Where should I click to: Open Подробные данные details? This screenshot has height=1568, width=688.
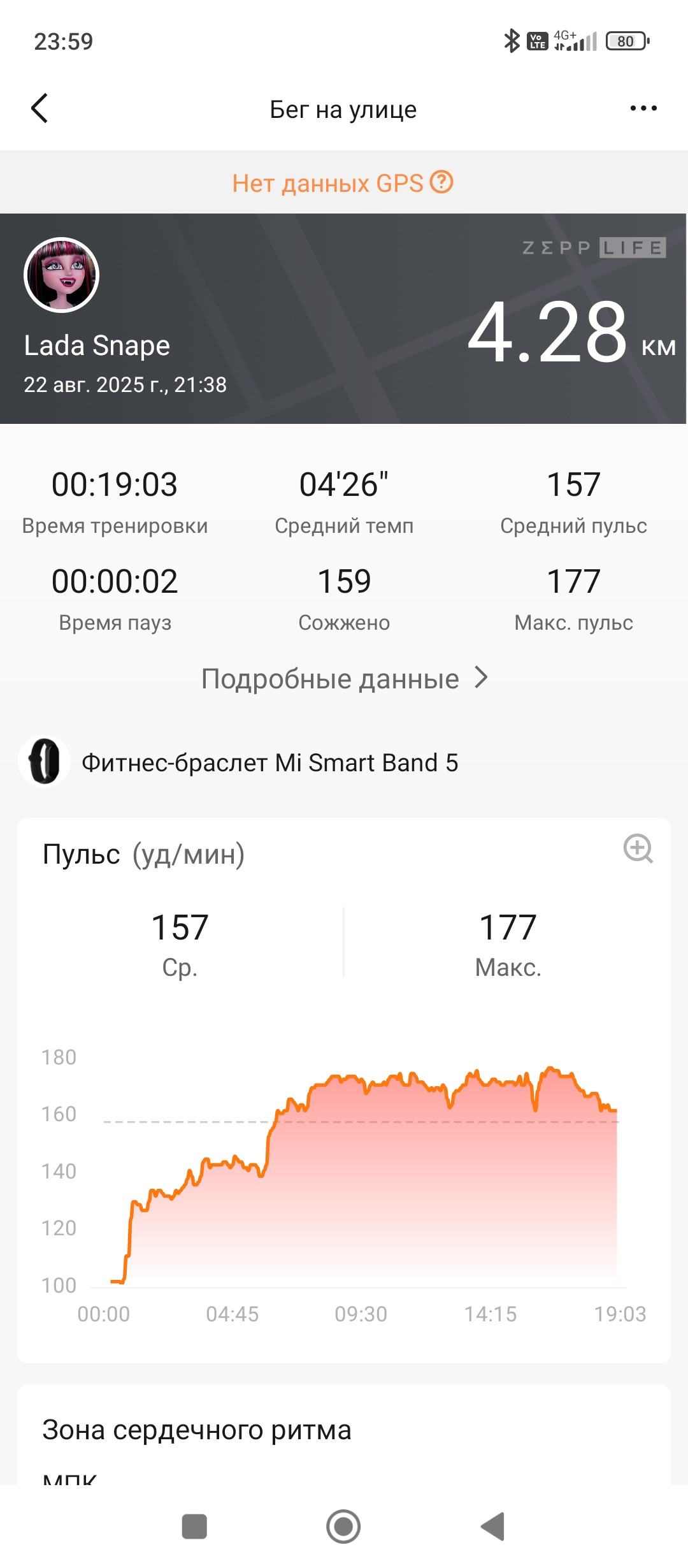(x=344, y=678)
